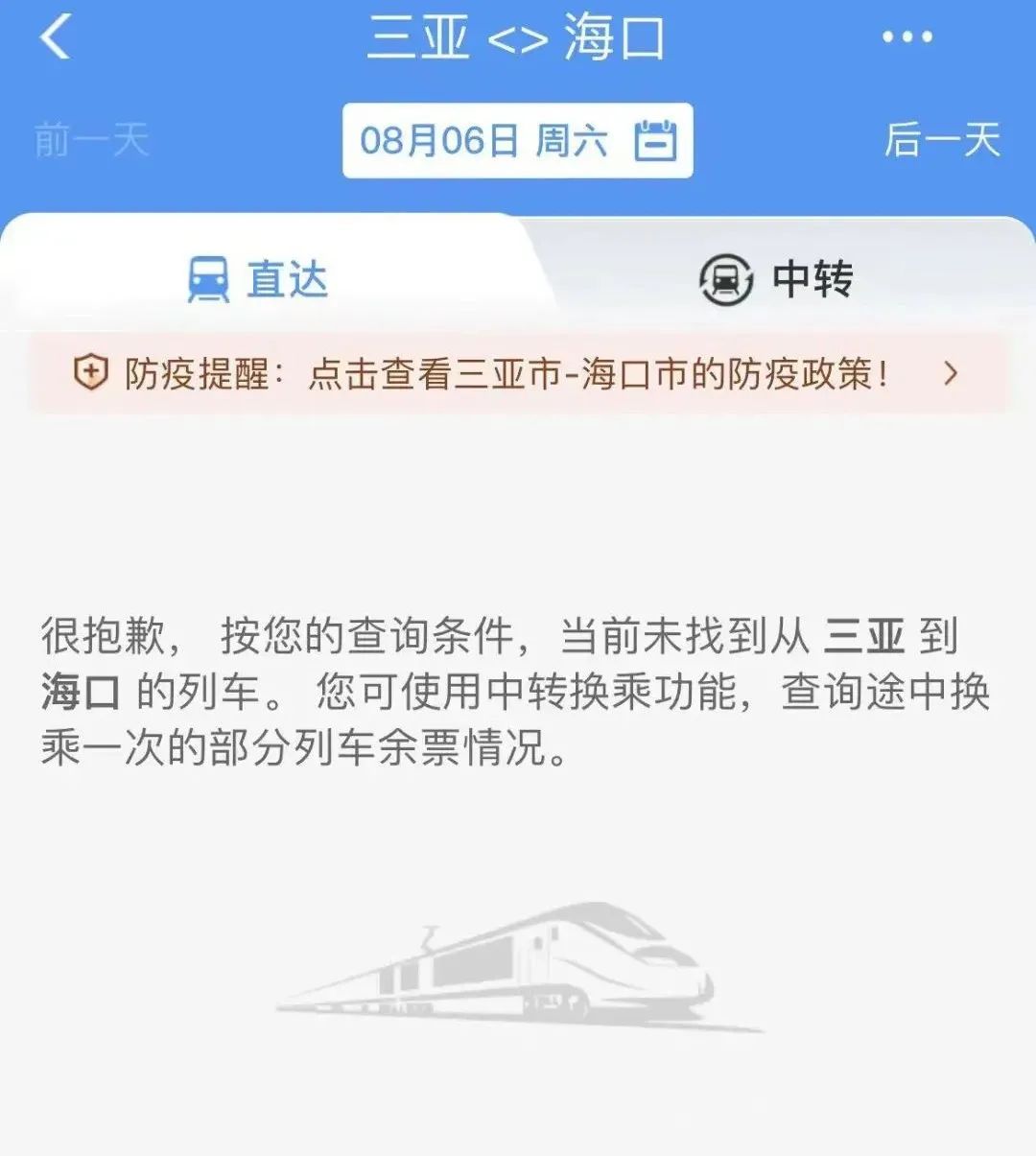Select the 直达 direct trains tab

[x=259, y=279]
